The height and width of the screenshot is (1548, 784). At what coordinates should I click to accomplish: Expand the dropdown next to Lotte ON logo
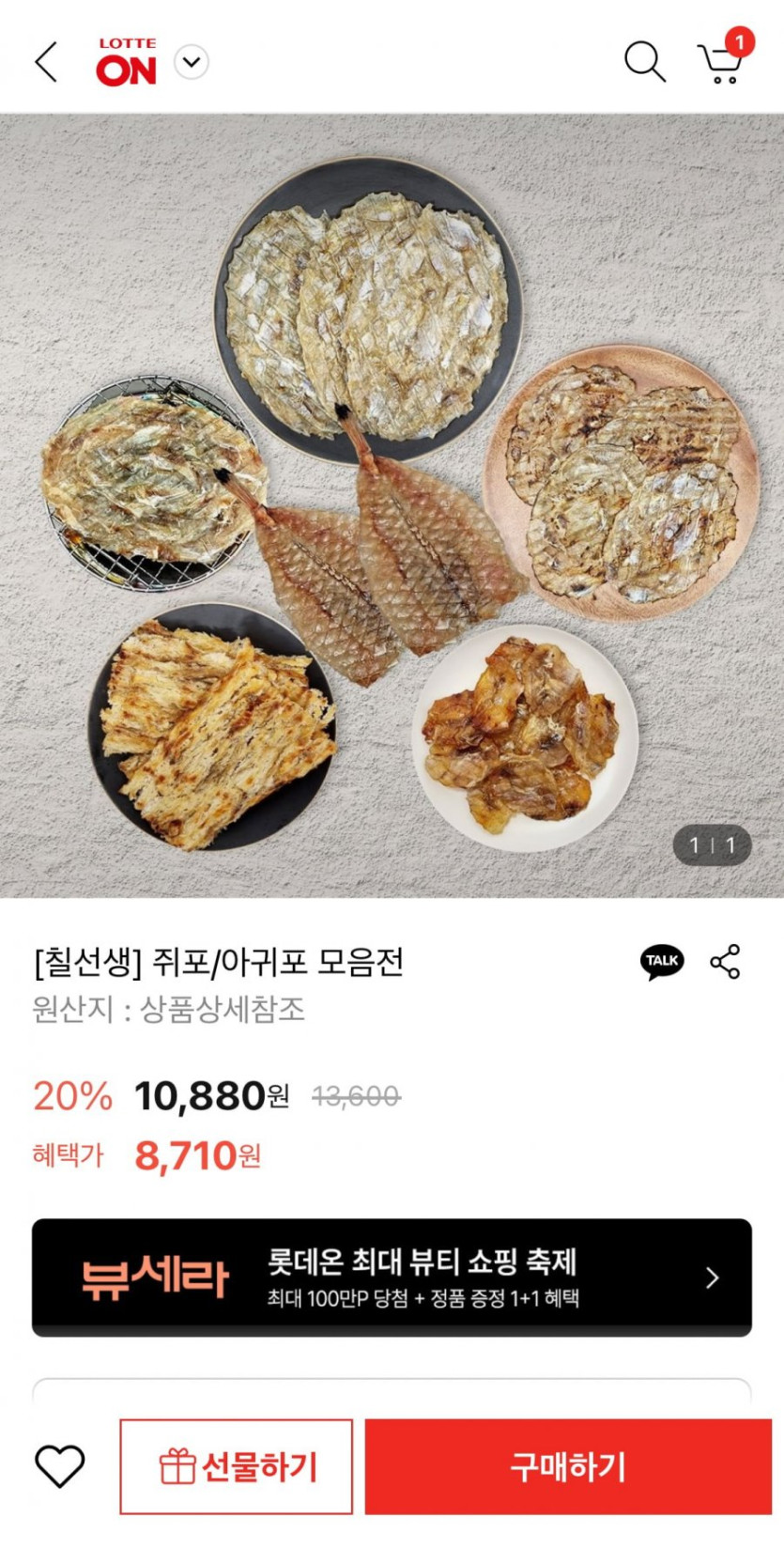click(192, 63)
